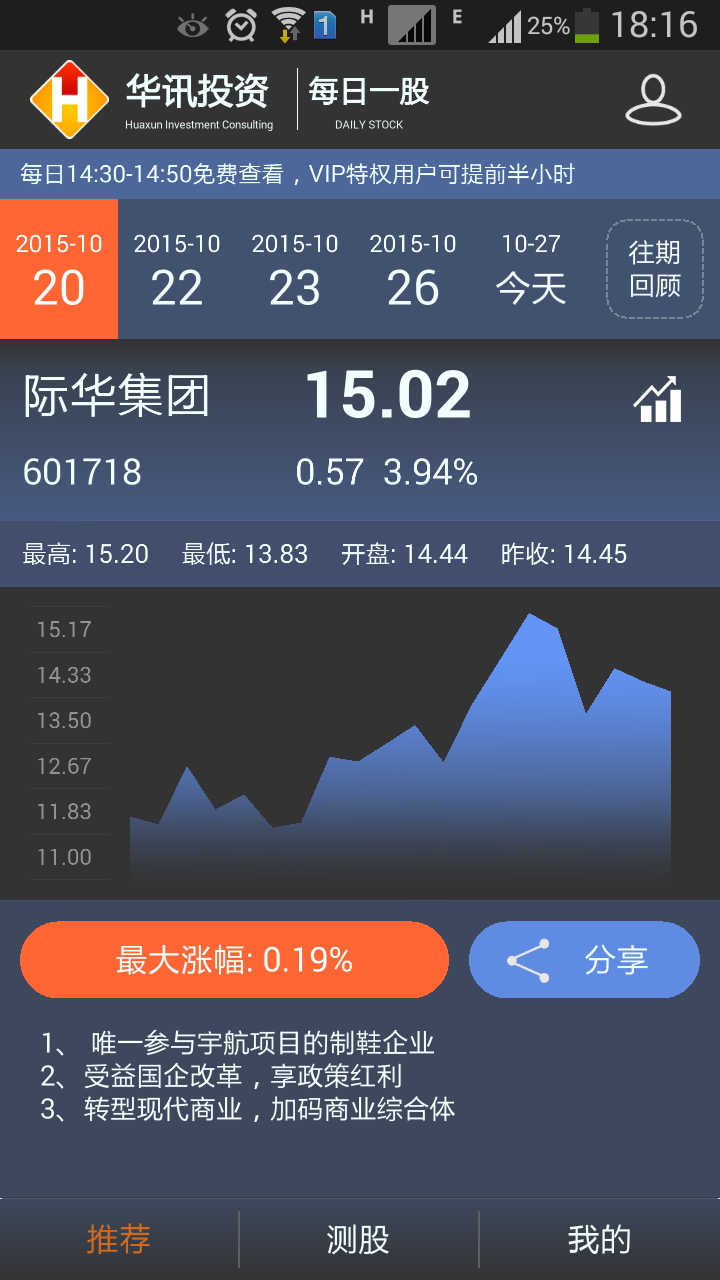Switch to the 我的 tab
Image resolution: width=720 pixels, height=1280 pixels.
[595, 1238]
